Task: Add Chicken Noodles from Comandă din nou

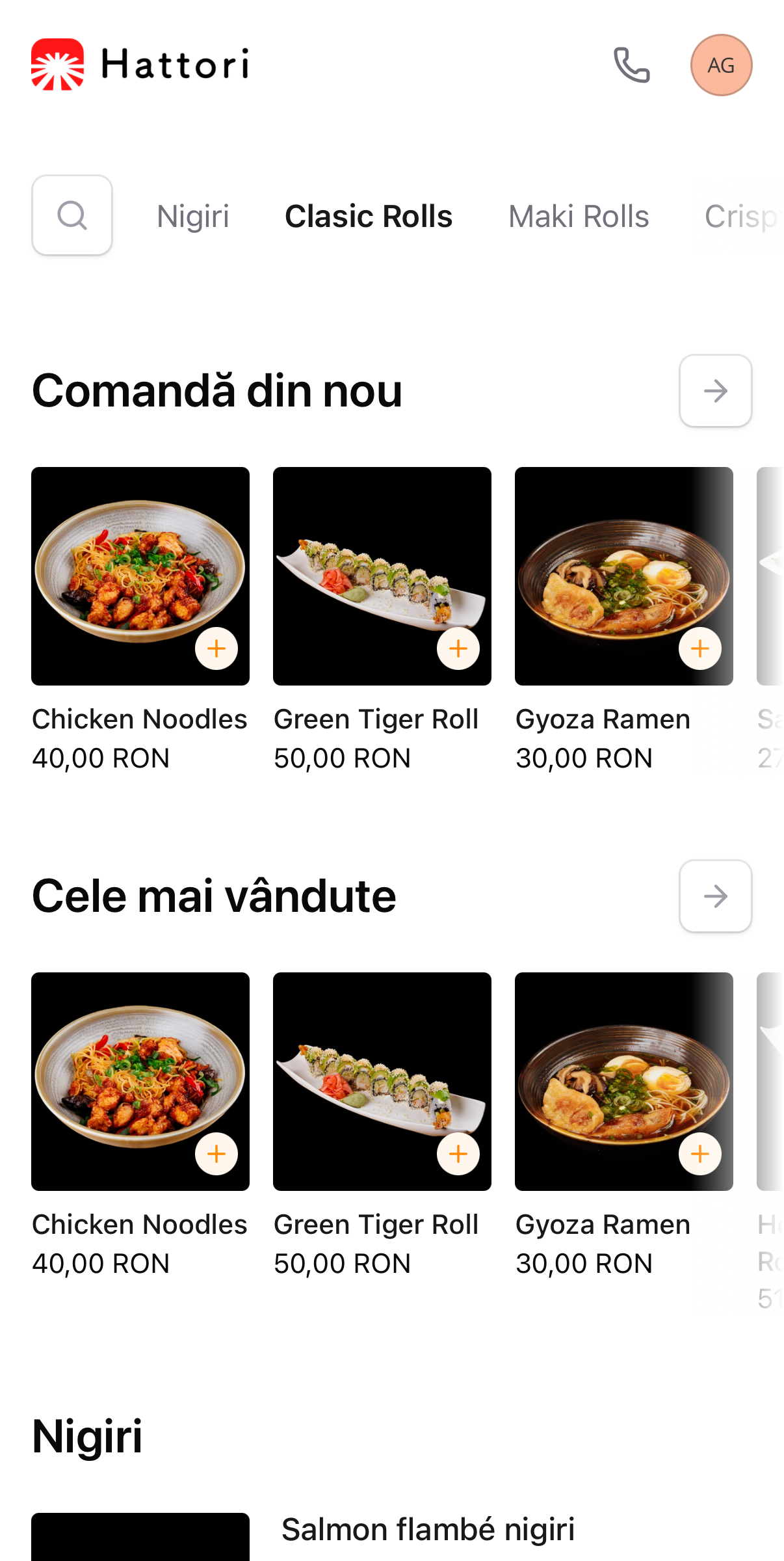Action: coord(216,648)
